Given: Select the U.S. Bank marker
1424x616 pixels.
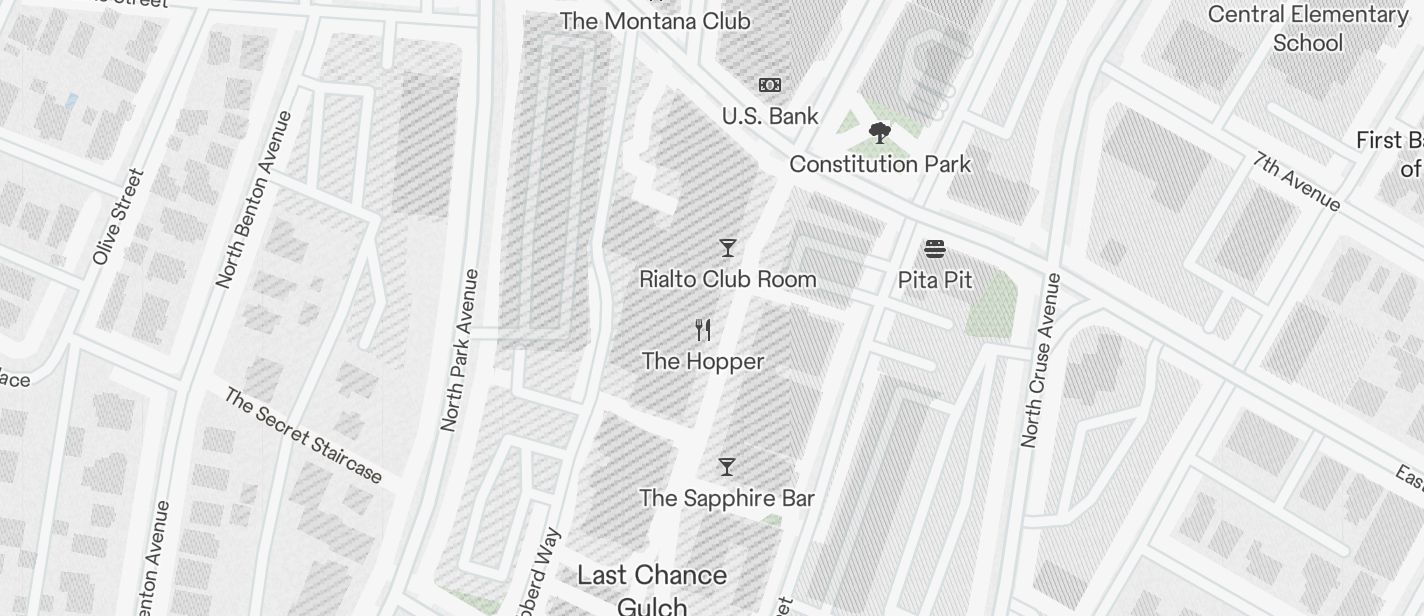Looking at the screenshot, I should pyautogui.click(x=770, y=86).
